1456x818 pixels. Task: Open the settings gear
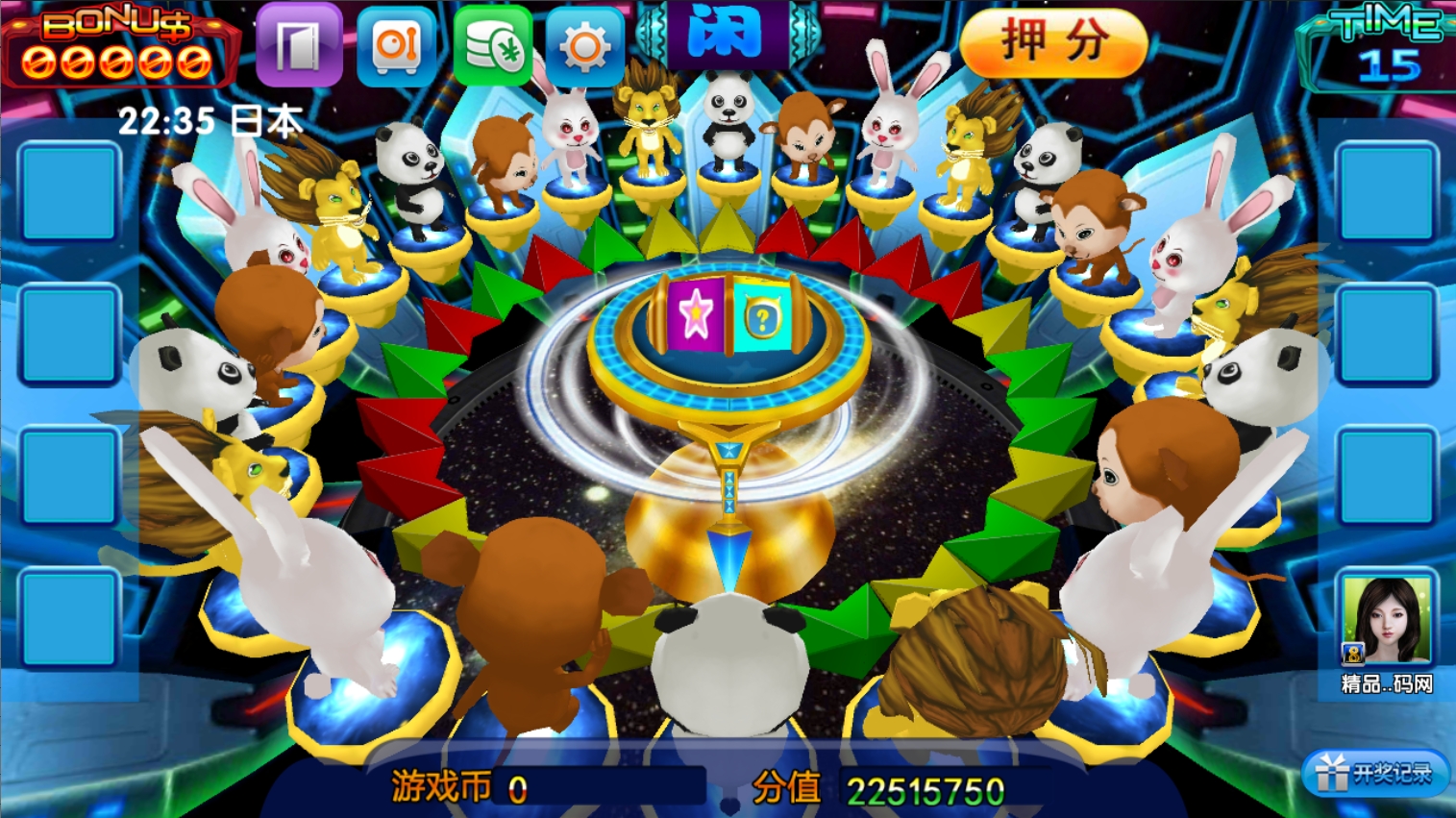point(584,45)
